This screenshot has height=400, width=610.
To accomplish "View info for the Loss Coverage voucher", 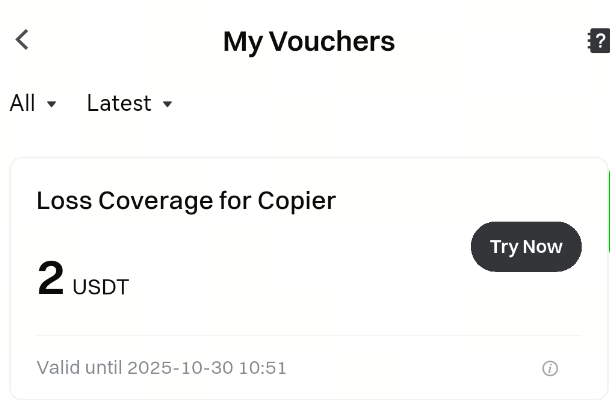I will point(550,368).
